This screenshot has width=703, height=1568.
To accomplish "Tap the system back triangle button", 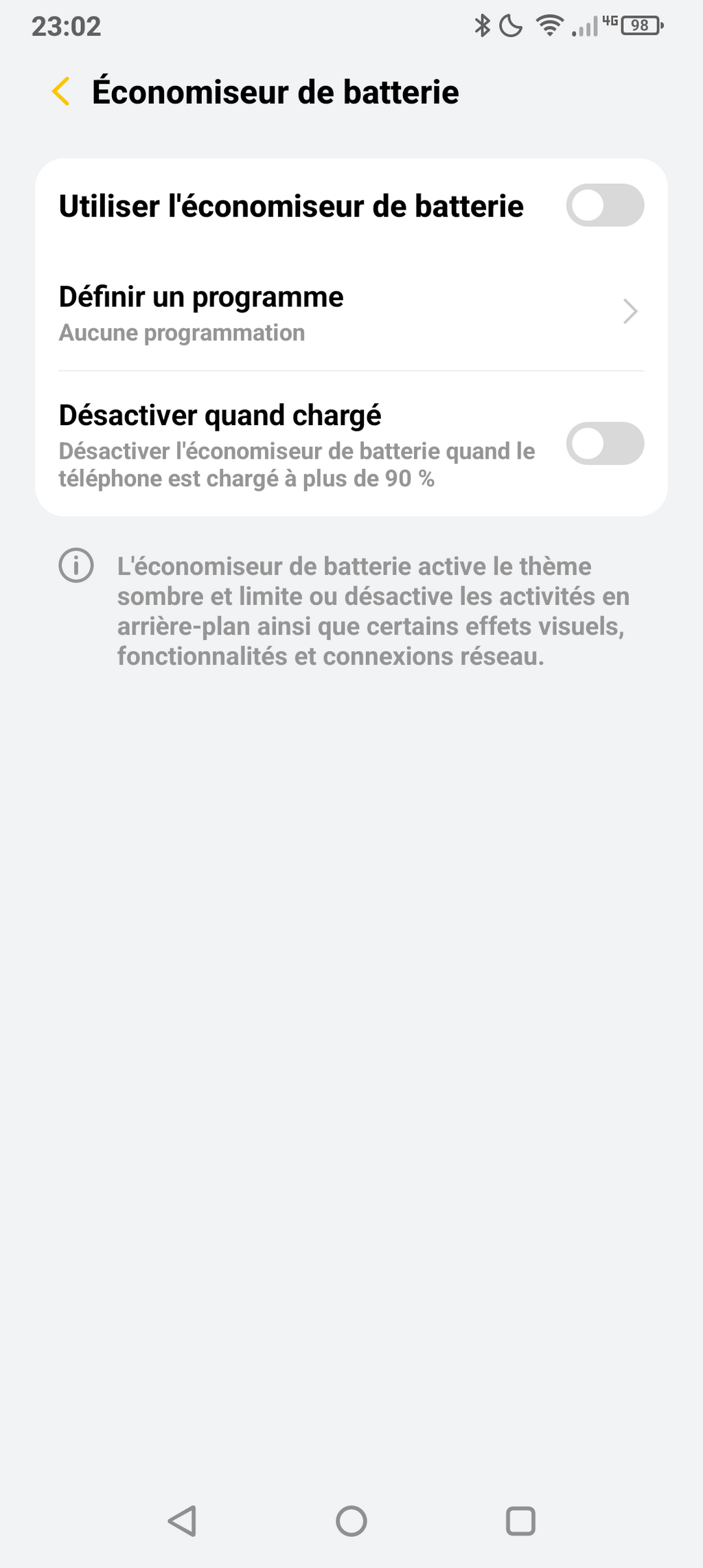I will pos(183,1521).
